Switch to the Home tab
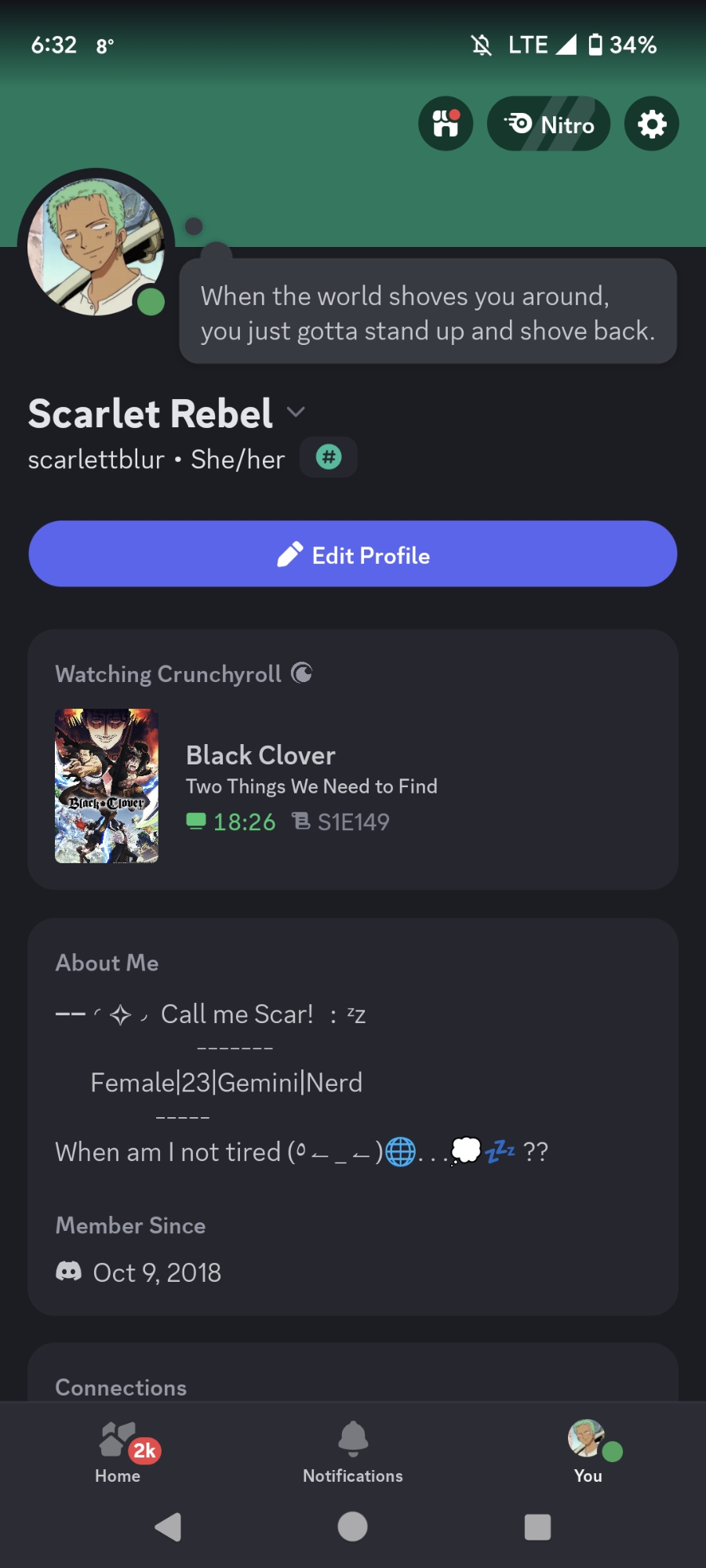The height and width of the screenshot is (1568, 706). [118, 1452]
